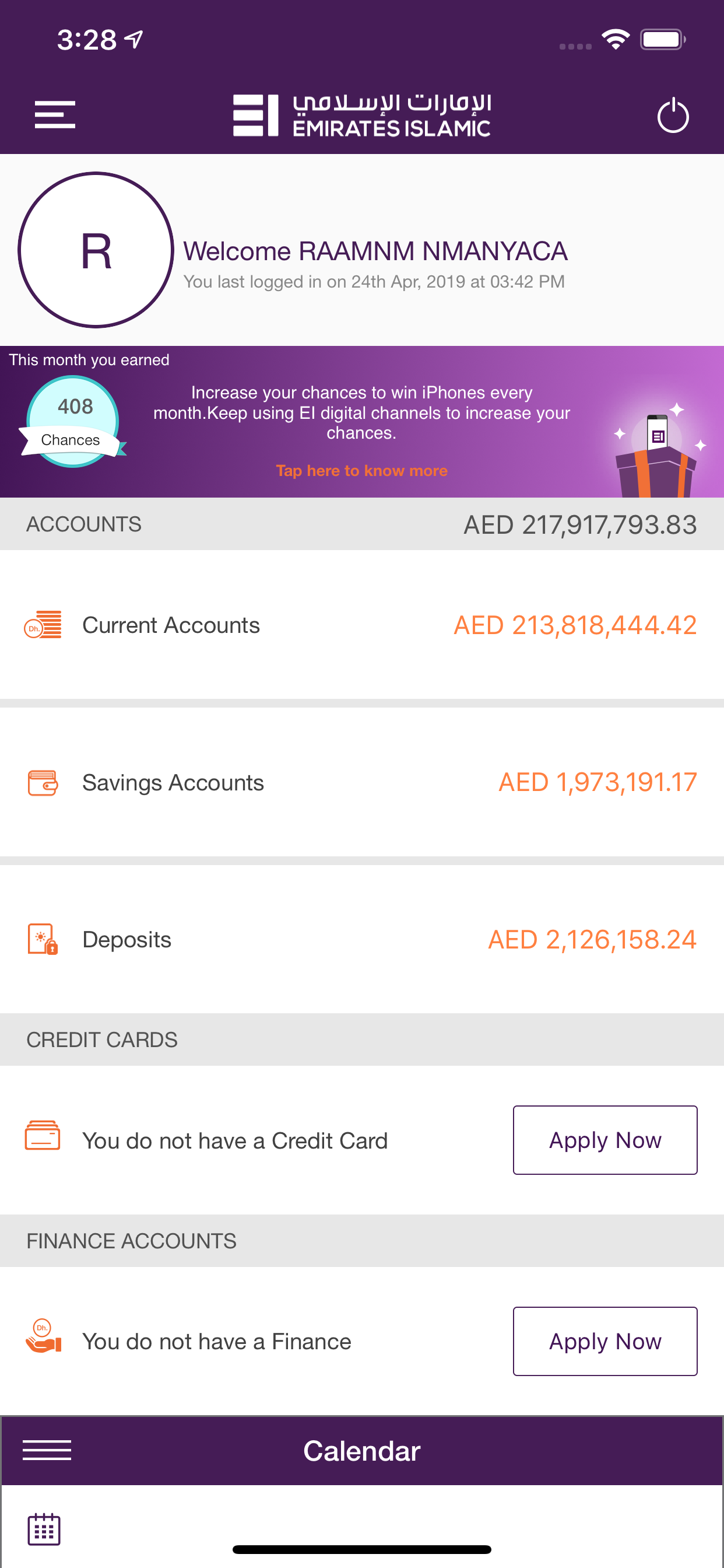Expand the Current Accounts row
Screen dimensions: 724x1568
click(362, 624)
